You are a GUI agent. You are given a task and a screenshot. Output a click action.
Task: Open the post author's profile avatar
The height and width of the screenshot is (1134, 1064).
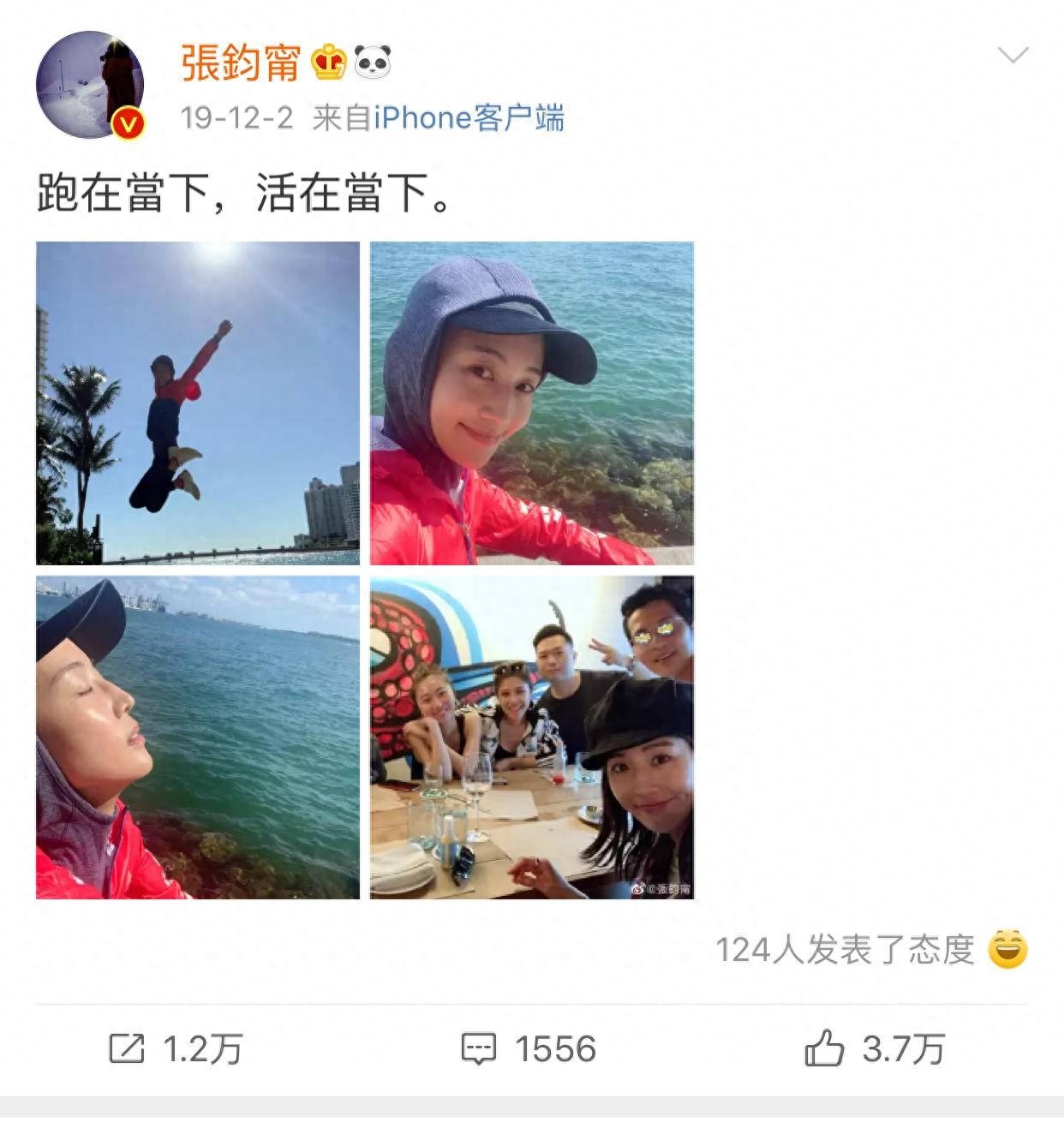point(89,85)
